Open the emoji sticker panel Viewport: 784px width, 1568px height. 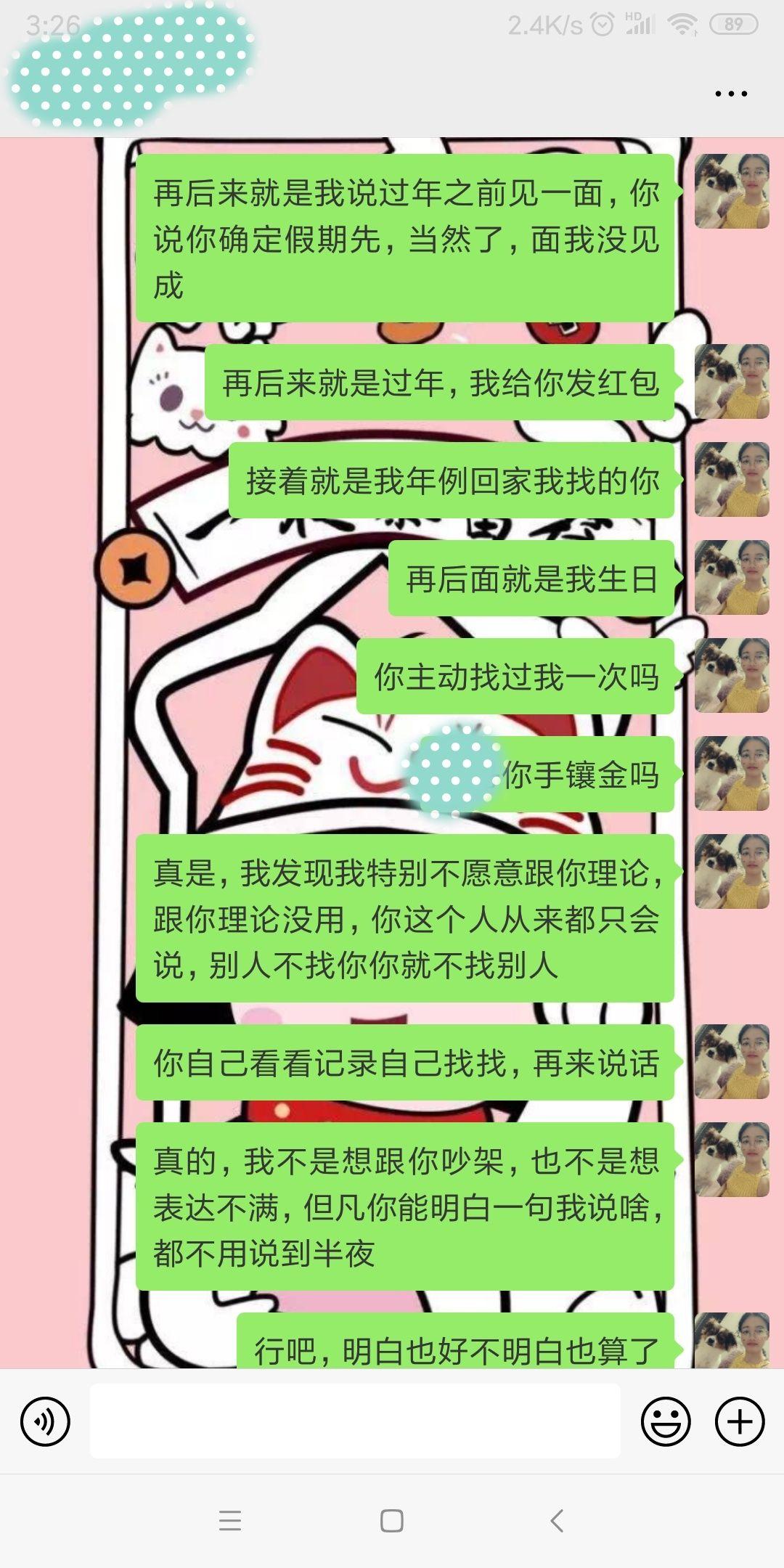pos(665,1421)
